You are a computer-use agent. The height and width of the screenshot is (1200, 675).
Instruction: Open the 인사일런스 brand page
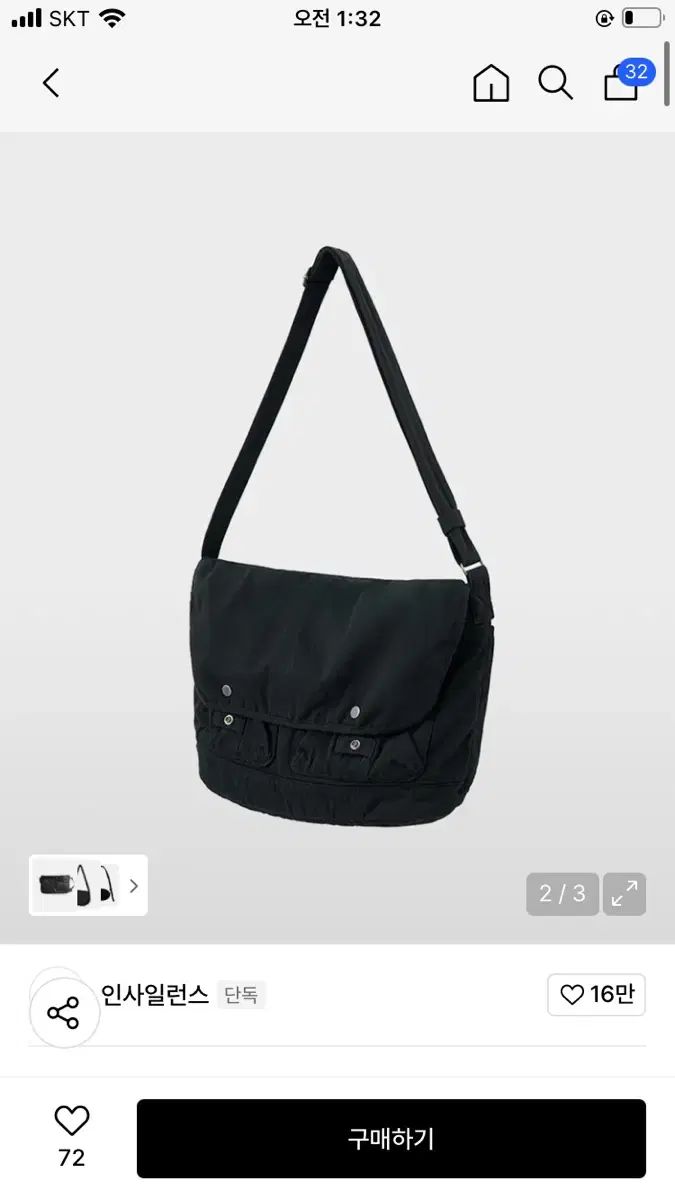coord(154,995)
